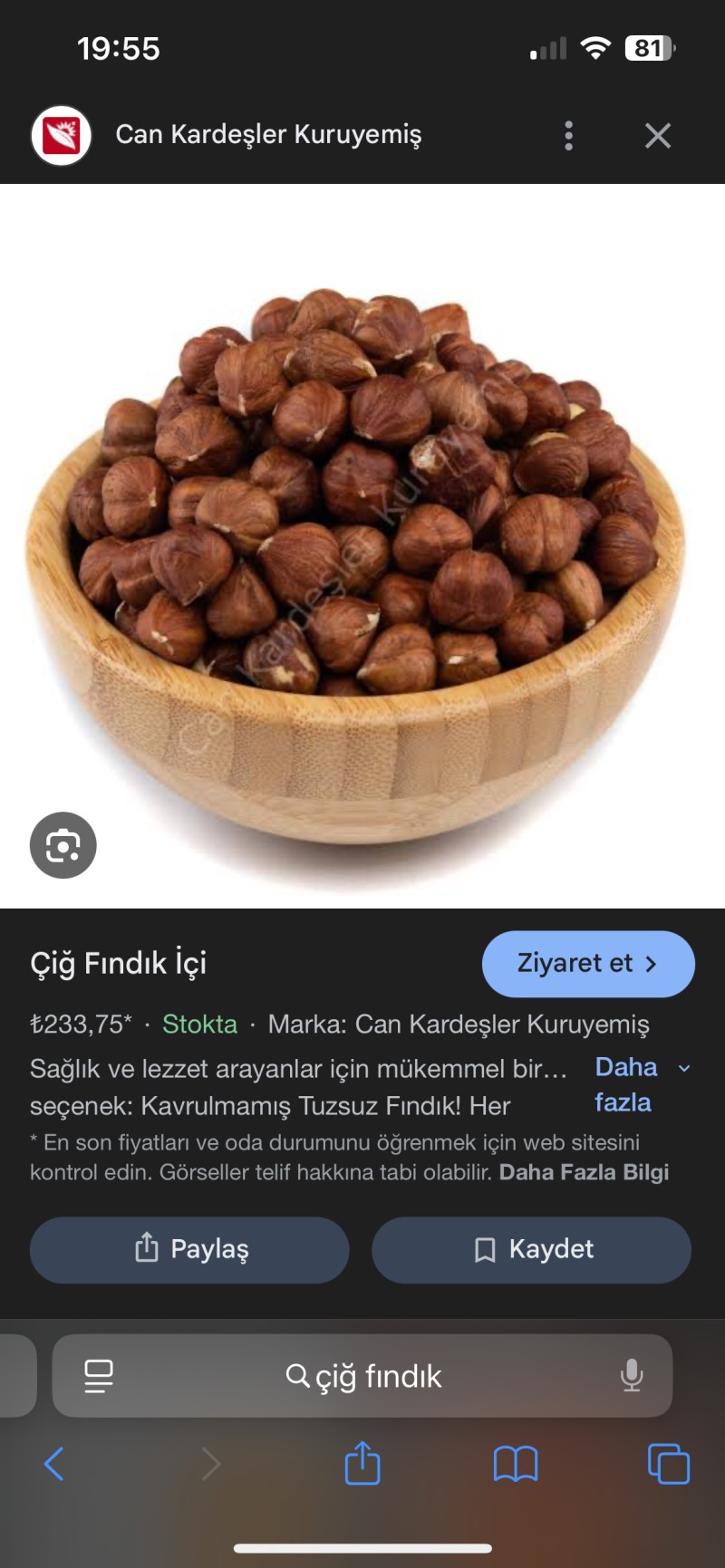Image resolution: width=725 pixels, height=1568 pixels.
Task: Close the image preview
Action: [657, 136]
